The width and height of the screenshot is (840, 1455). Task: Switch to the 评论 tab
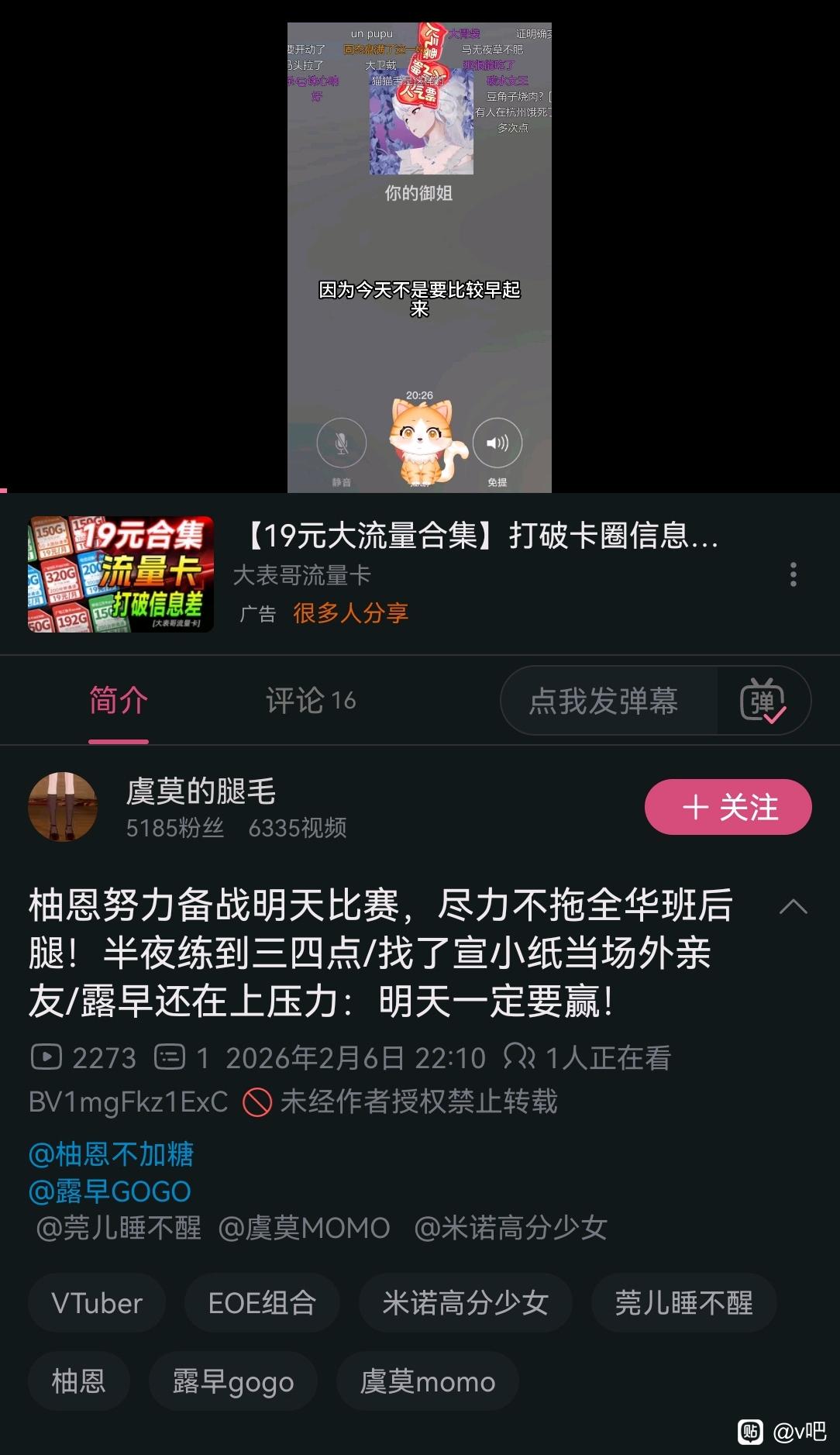coord(310,701)
